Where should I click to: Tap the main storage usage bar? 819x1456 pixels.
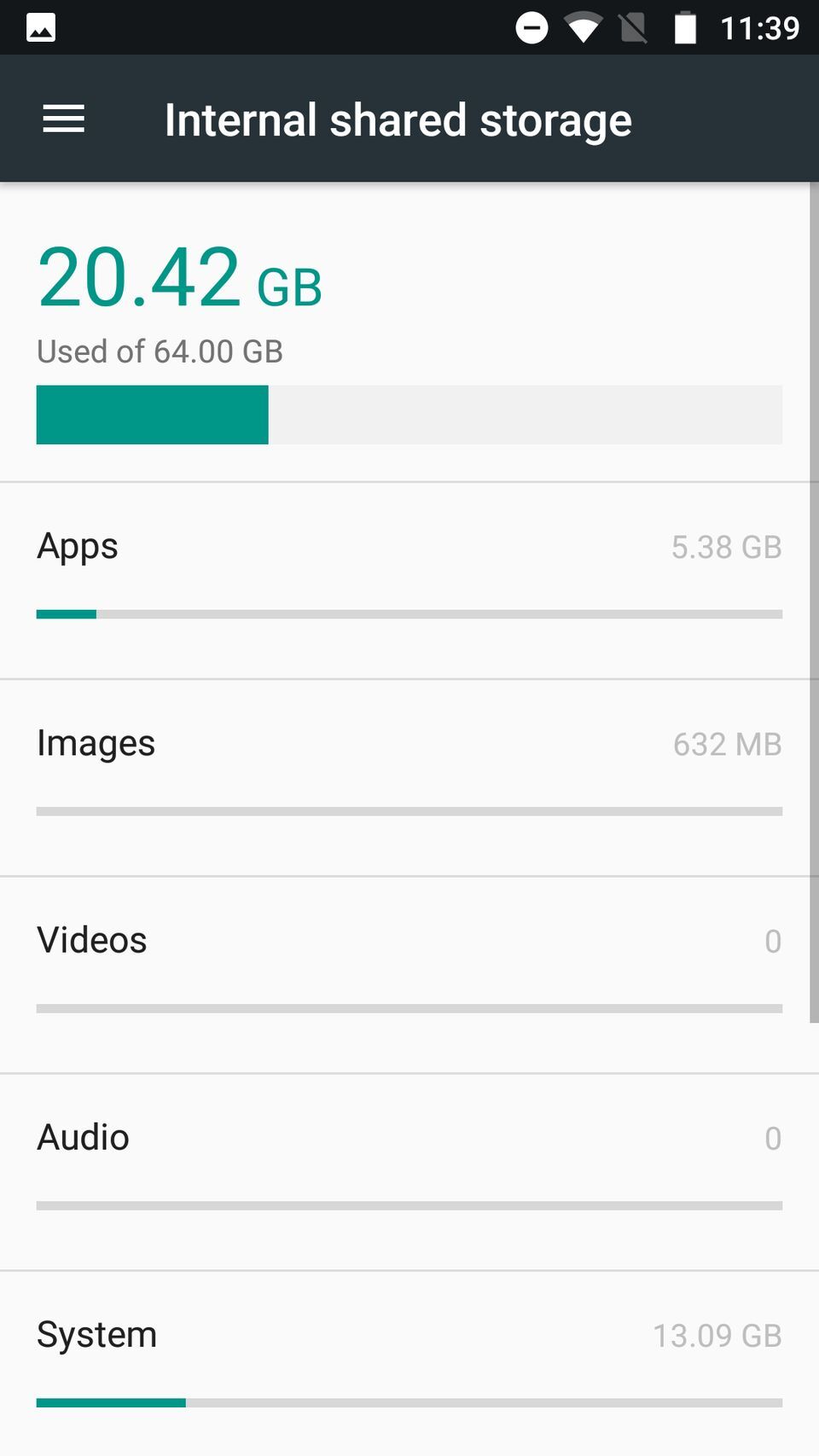coord(409,415)
